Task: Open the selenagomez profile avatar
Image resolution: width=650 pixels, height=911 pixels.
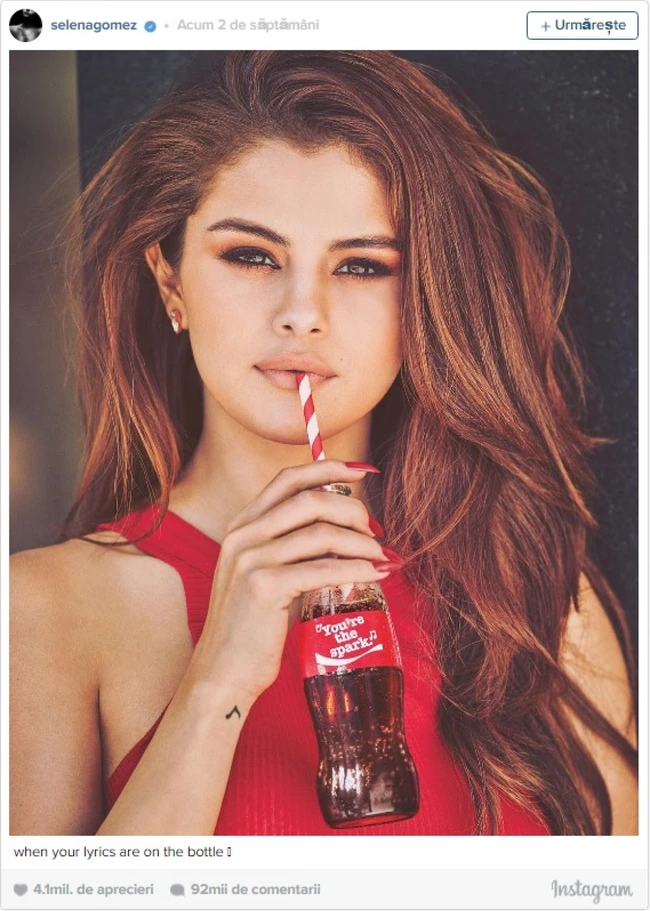Action: 25,25
